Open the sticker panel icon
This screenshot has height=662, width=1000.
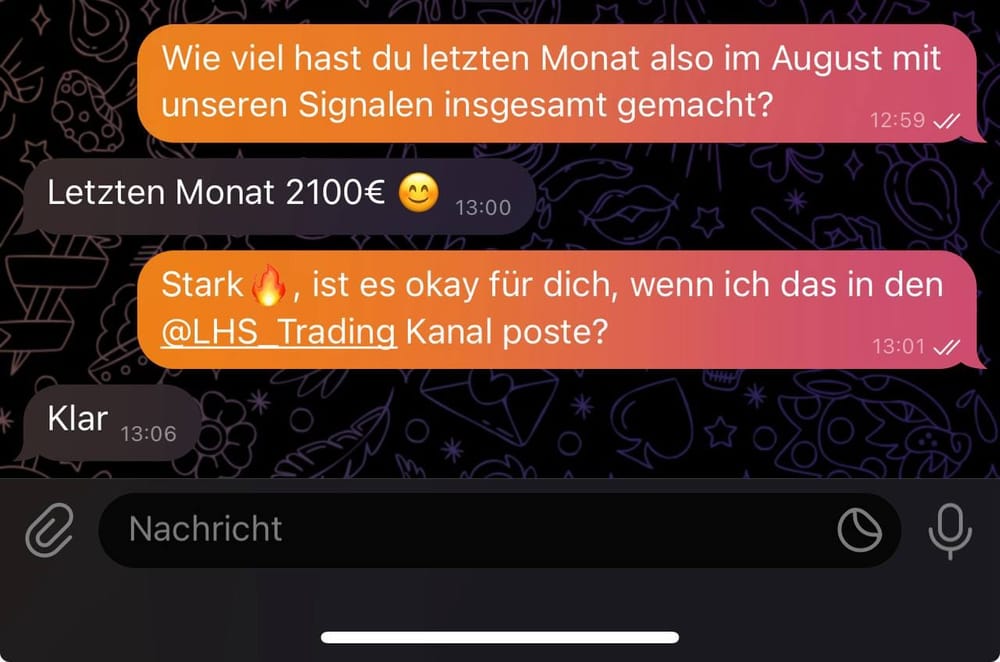point(859,530)
